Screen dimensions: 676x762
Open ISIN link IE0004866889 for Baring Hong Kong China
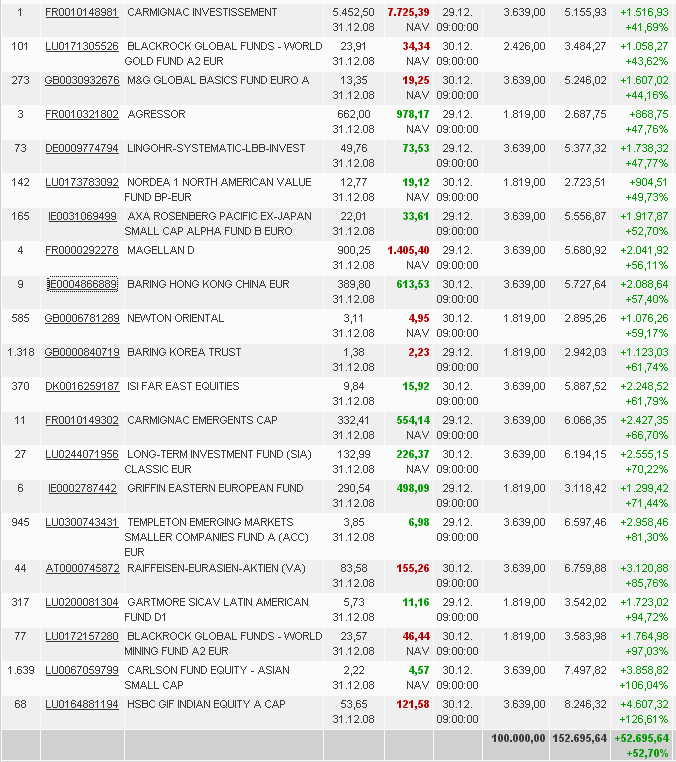(x=82, y=284)
